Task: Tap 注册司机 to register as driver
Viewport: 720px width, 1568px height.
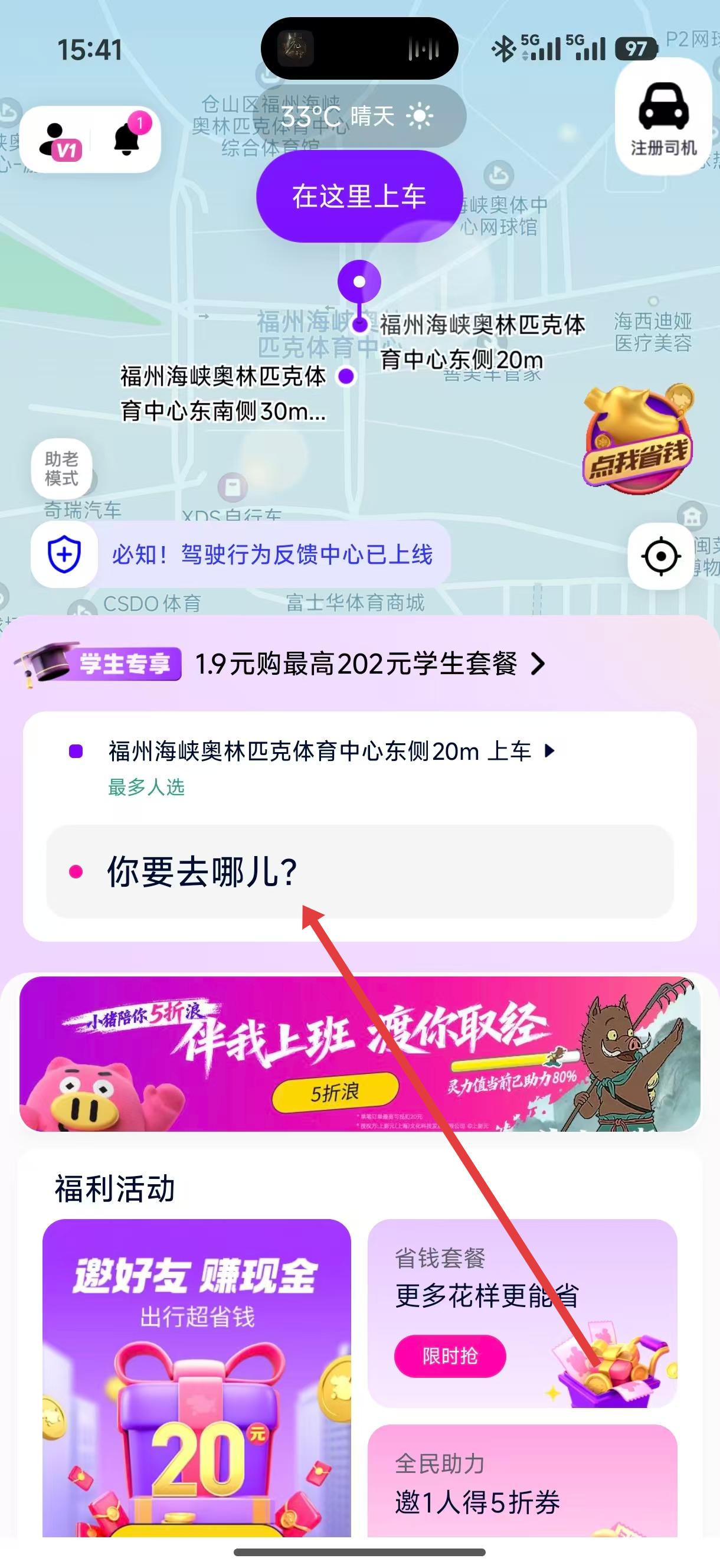Action: (x=663, y=119)
